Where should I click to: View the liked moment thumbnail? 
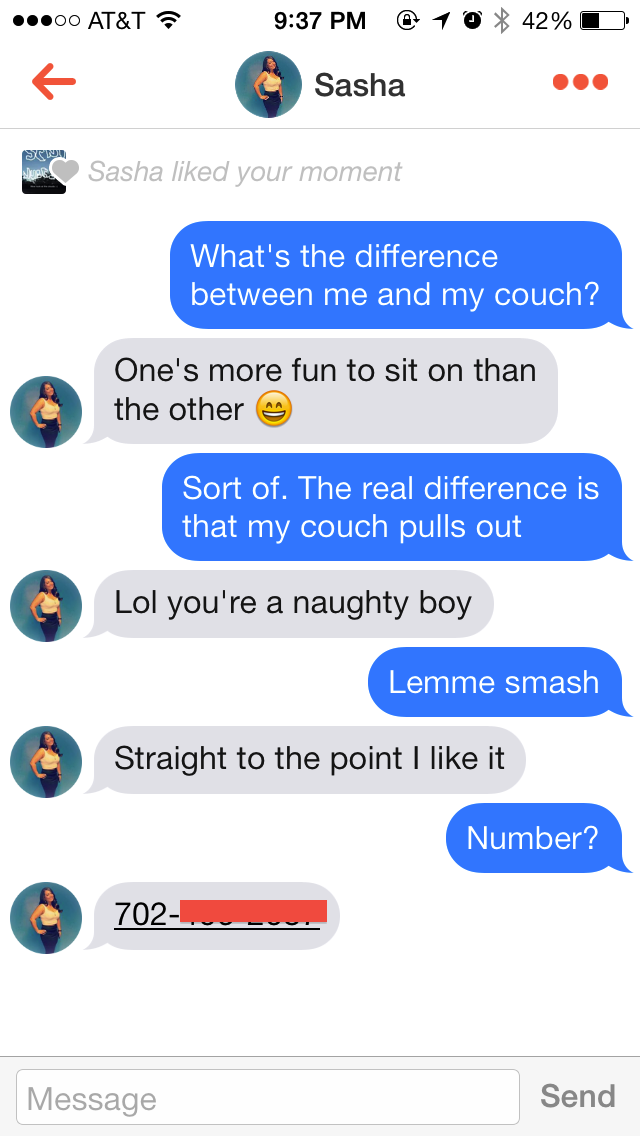click(x=44, y=172)
